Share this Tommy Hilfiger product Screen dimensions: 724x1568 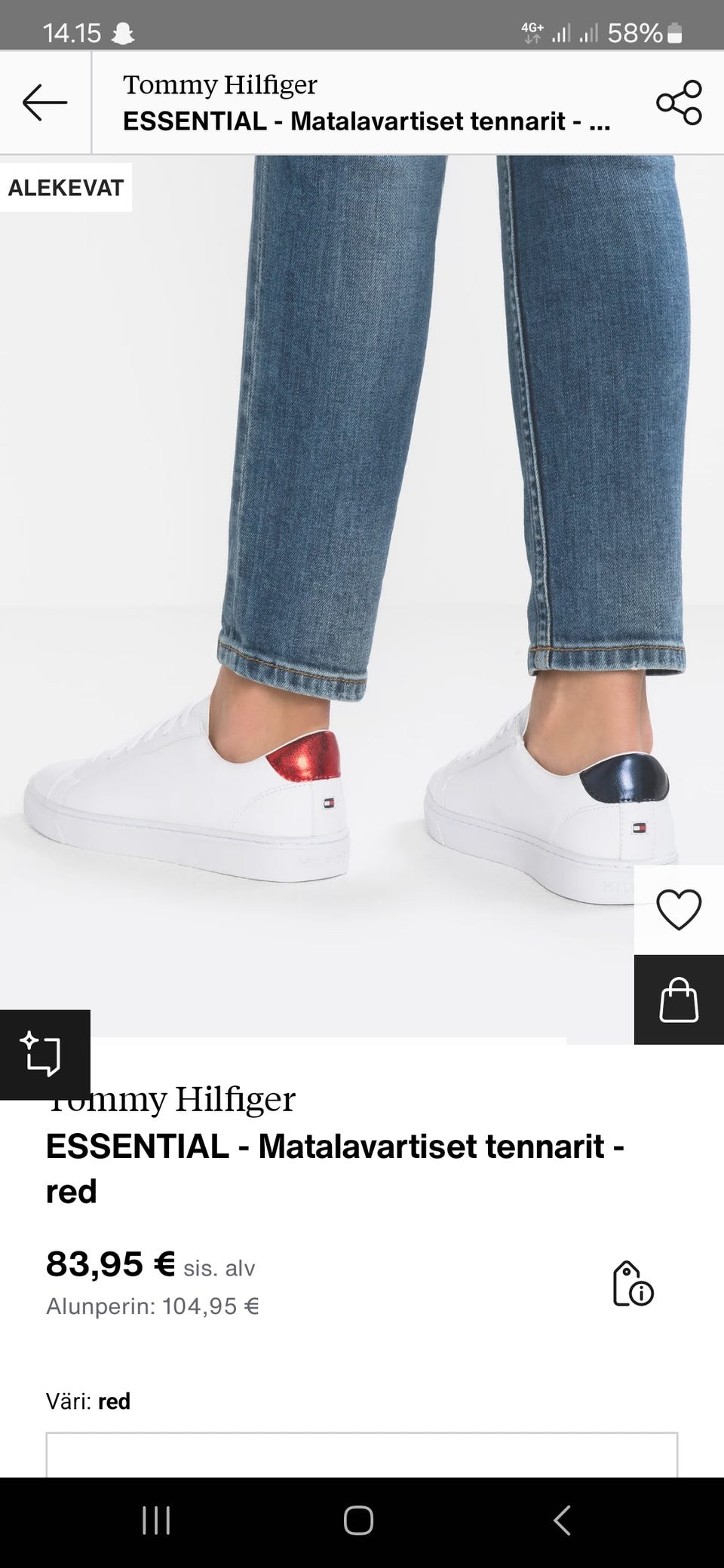point(679,103)
